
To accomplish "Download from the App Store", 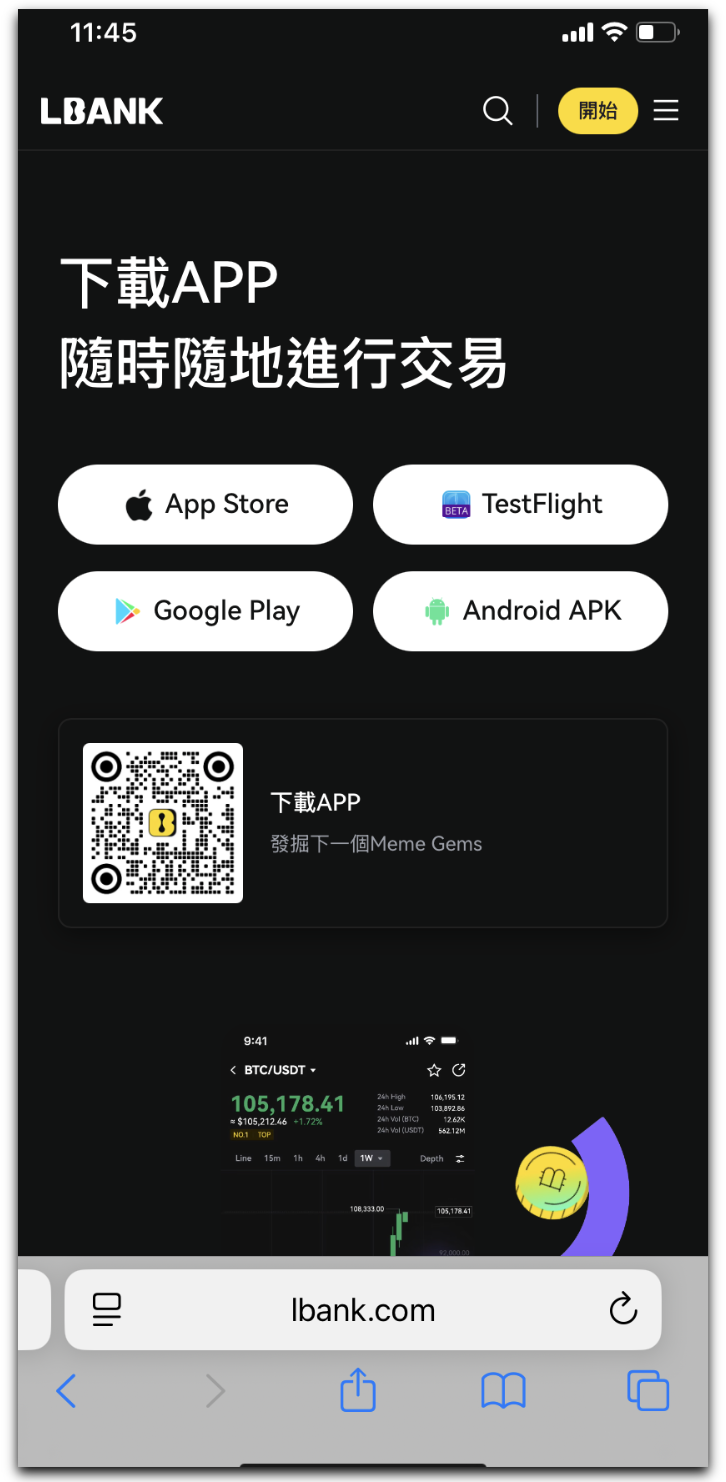I will (x=206, y=504).
